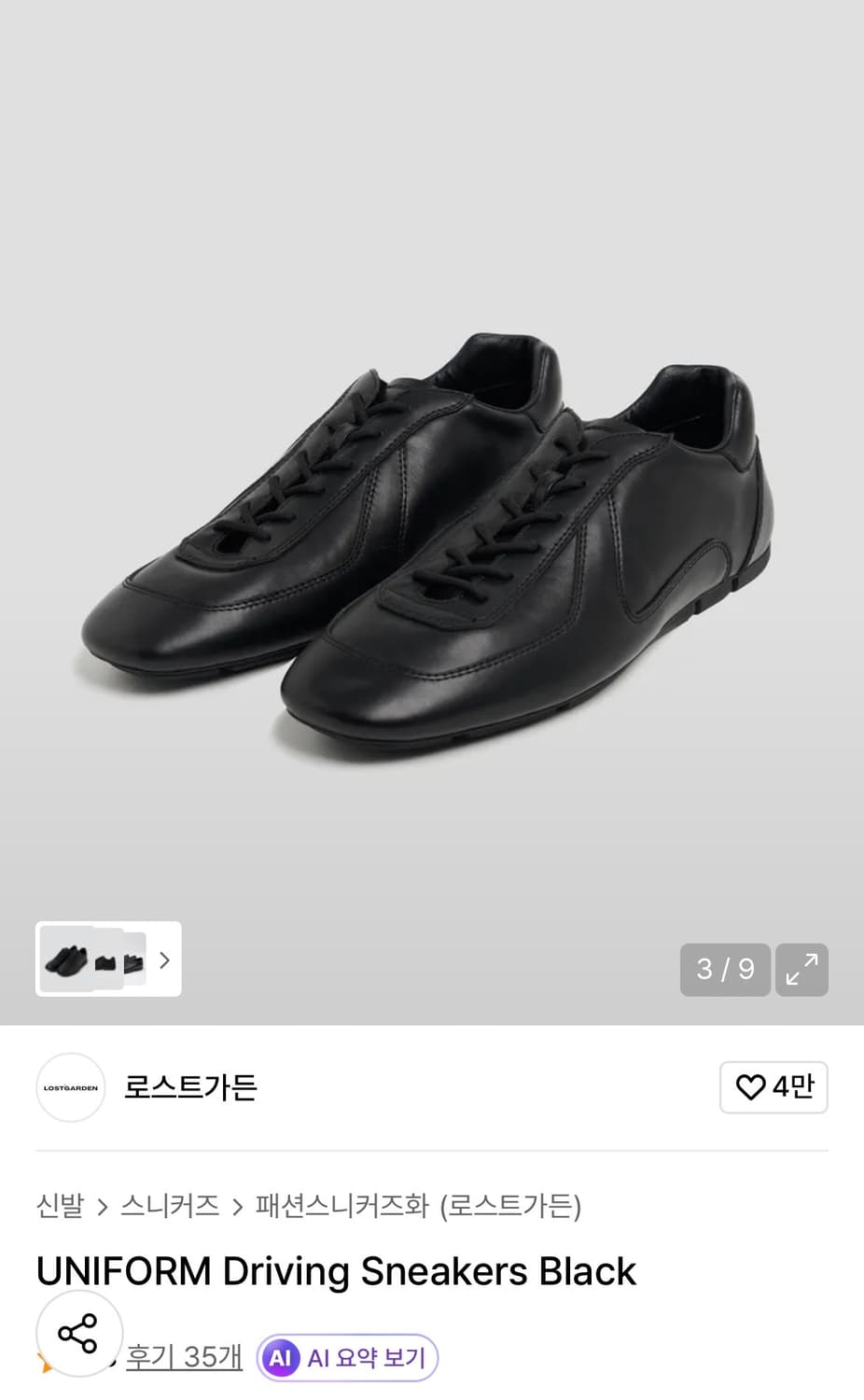Select the third shoe thumbnail
The width and height of the screenshot is (864, 1400).
coord(135,959)
